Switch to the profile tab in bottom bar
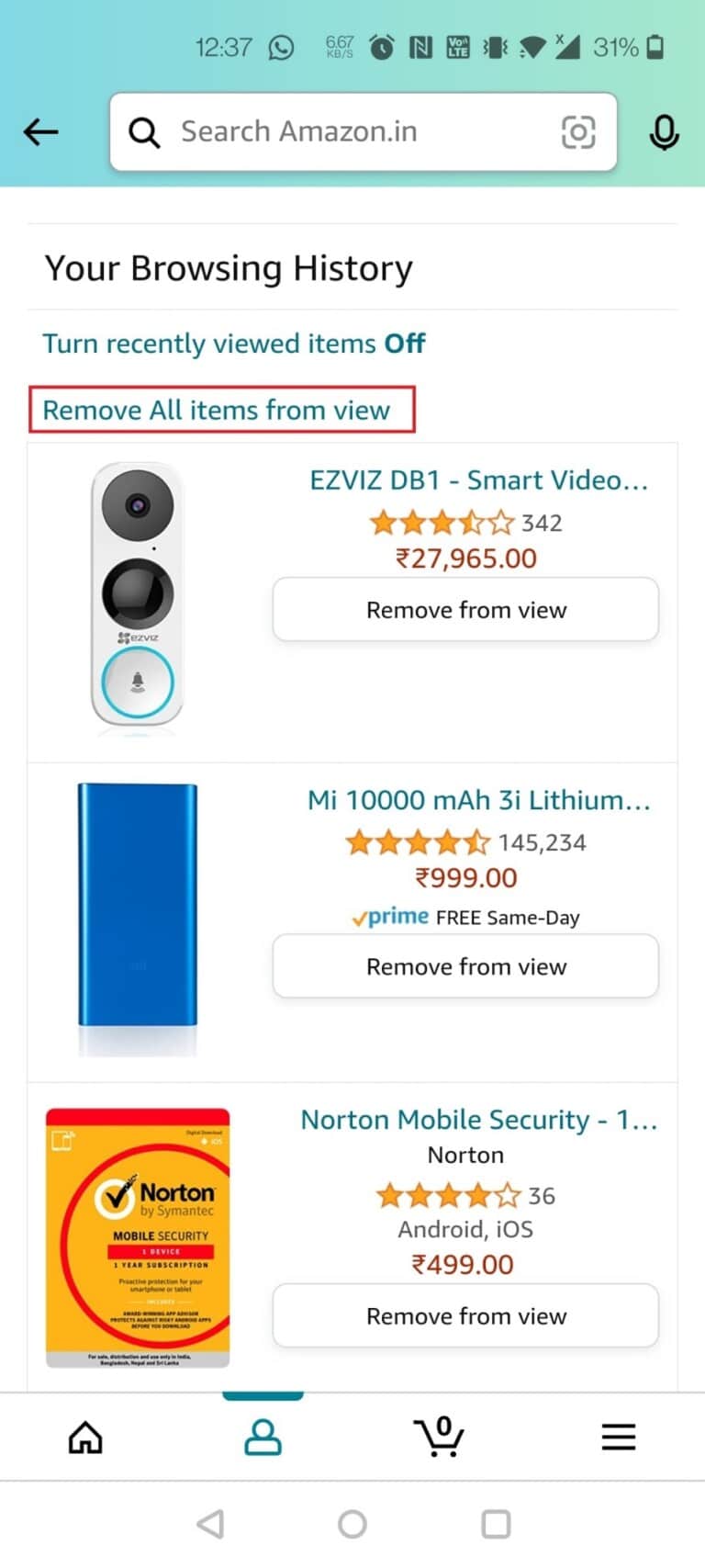Viewport: 705px width, 1568px height. (x=263, y=1437)
